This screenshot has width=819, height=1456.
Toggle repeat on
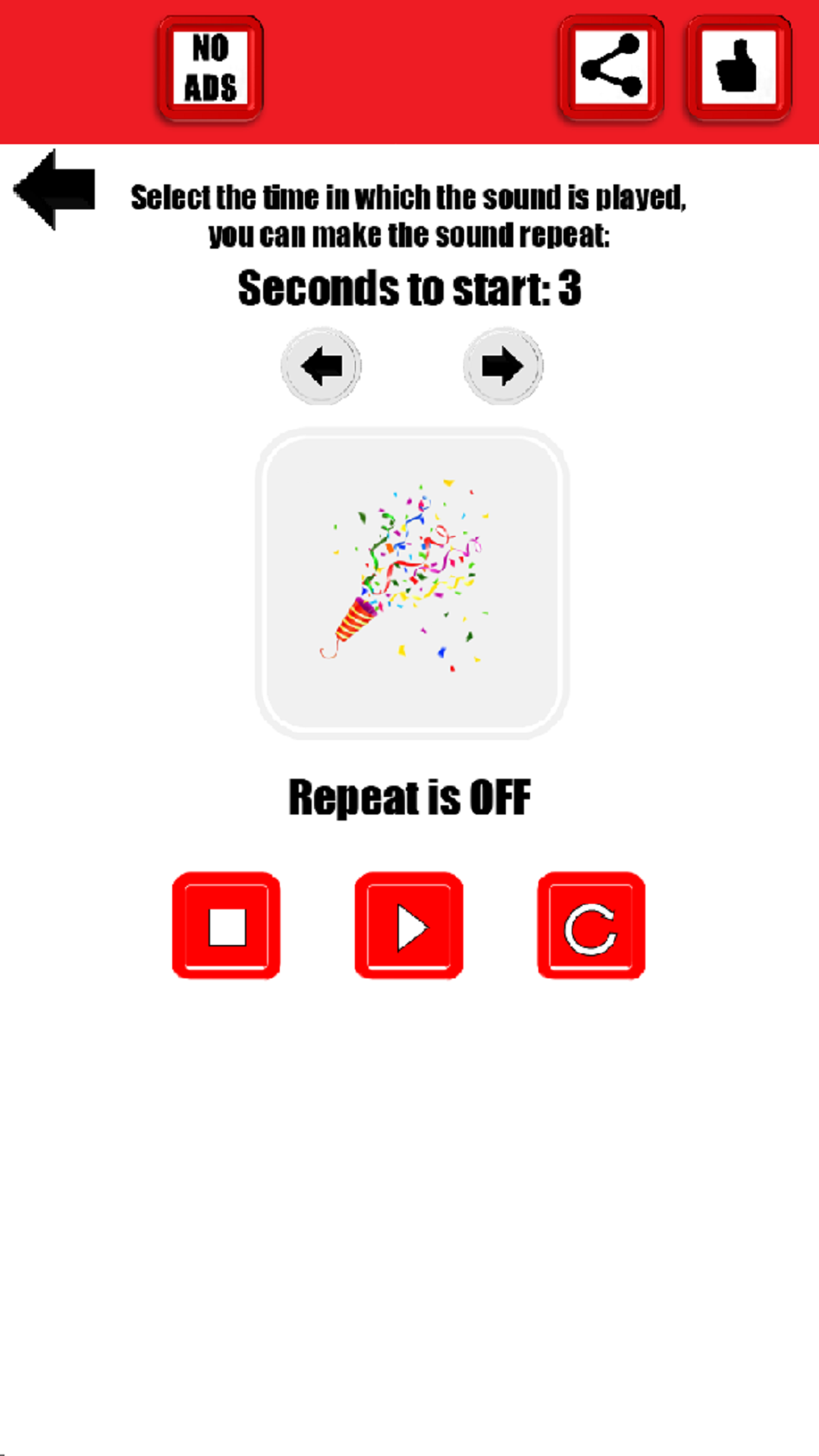pyautogui.click(x=591, y=926)
